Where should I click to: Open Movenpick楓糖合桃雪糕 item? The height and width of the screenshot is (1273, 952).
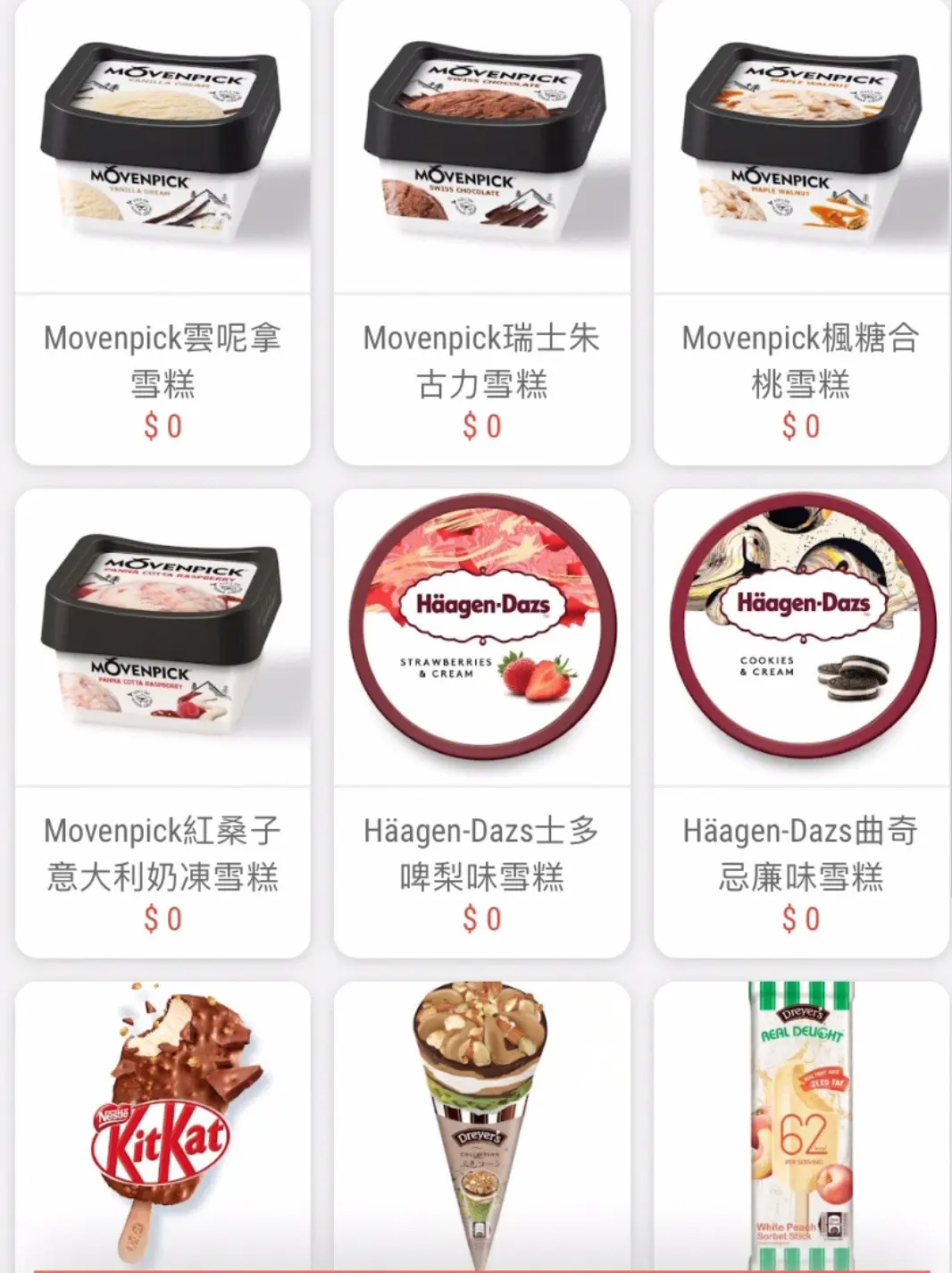pyautogui.click(x=801, y=232)
